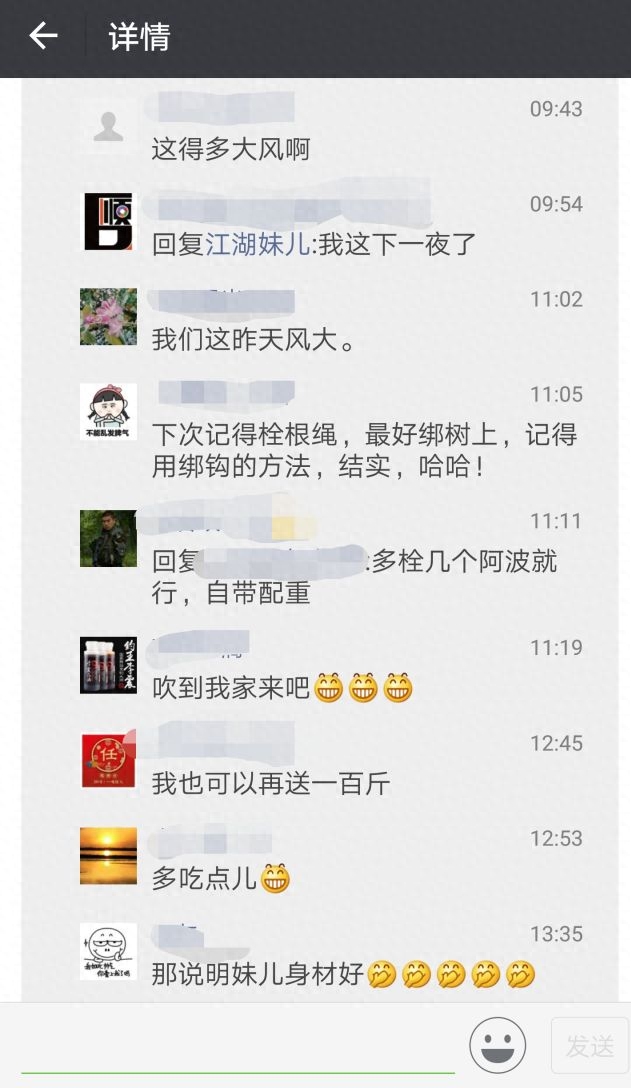
Task: Tap the comment 下次记得栓根绳 to reply
Action: point(364,450)
